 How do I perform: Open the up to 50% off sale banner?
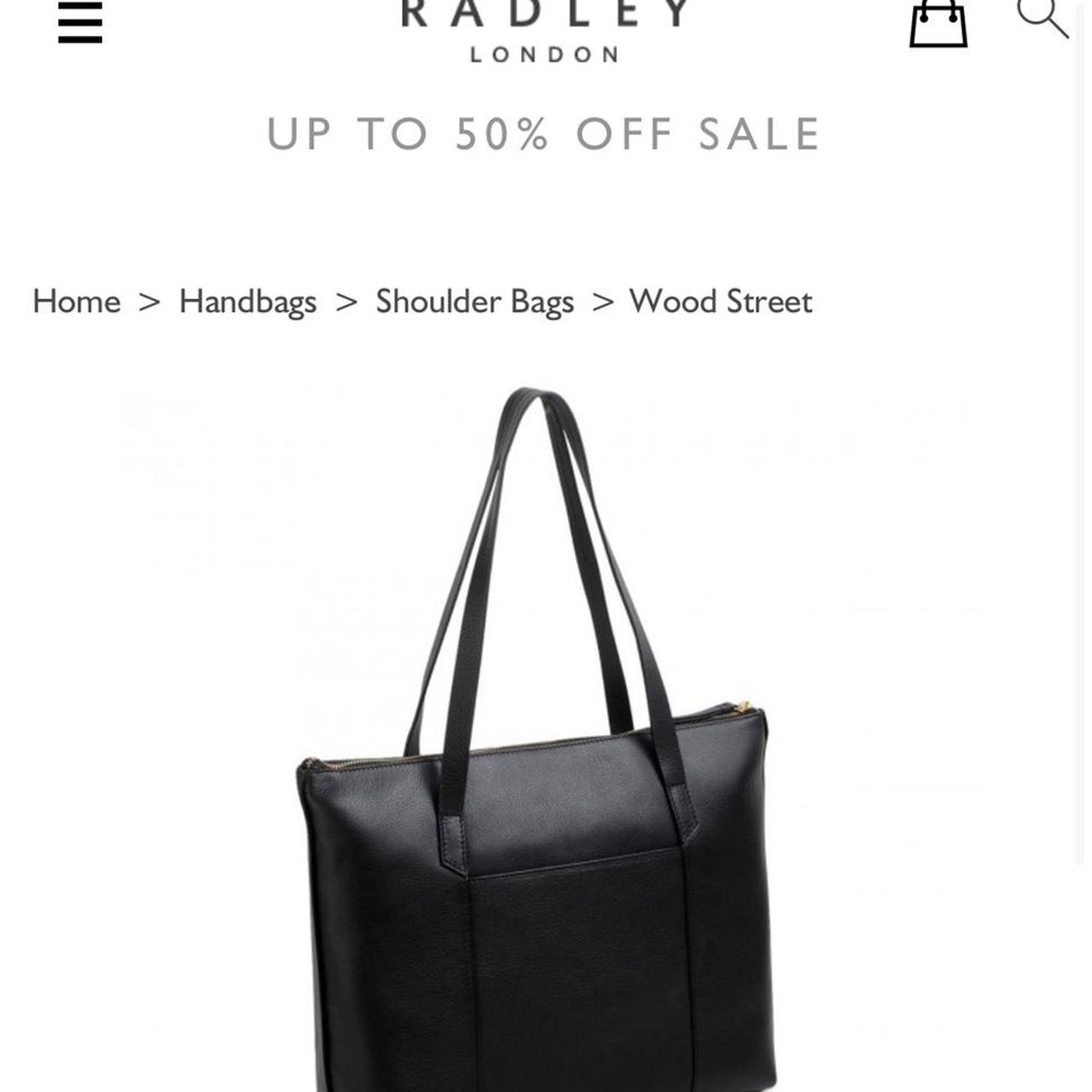click(544, 135)
